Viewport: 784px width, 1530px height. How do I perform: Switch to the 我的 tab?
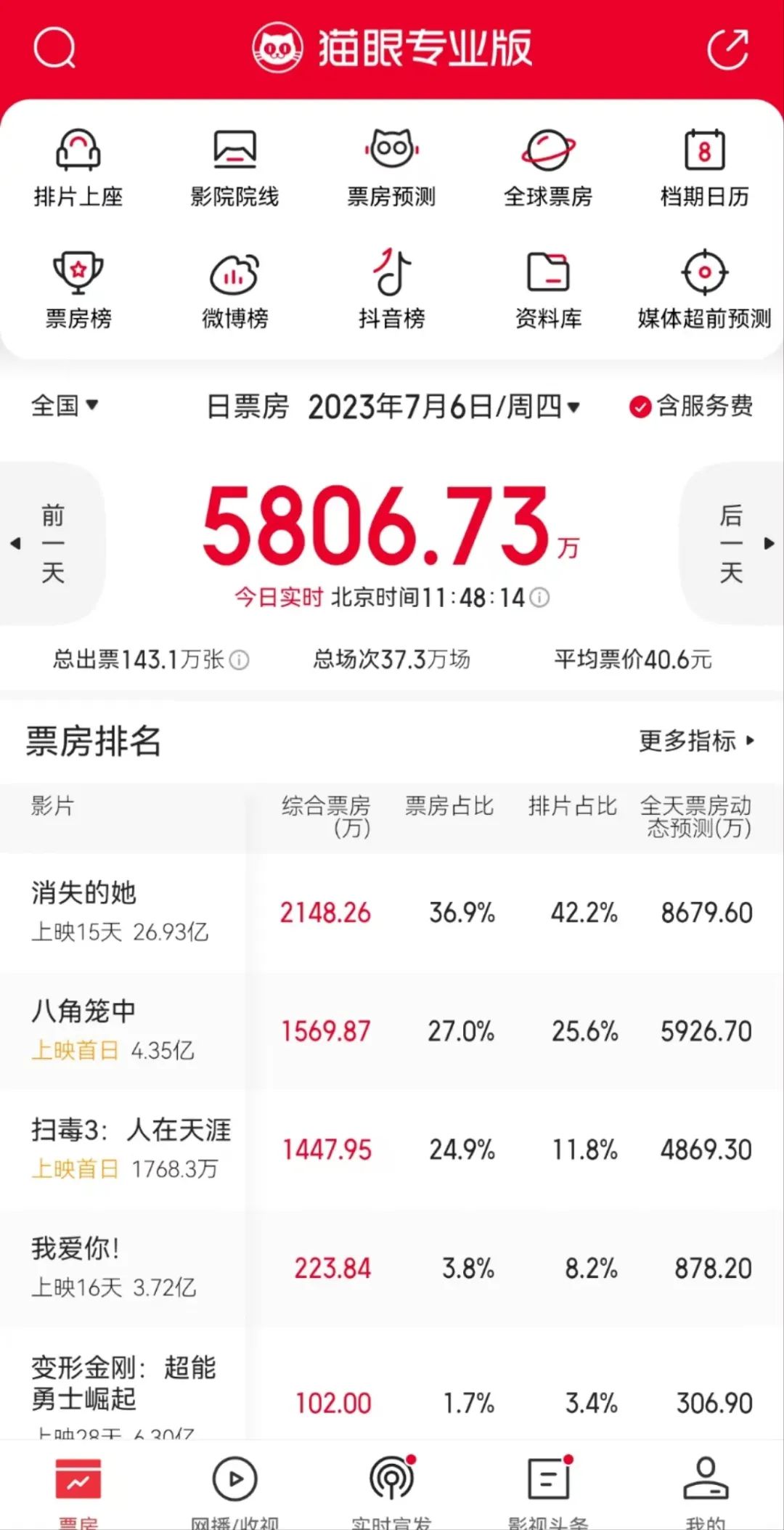coord(705,1489)
